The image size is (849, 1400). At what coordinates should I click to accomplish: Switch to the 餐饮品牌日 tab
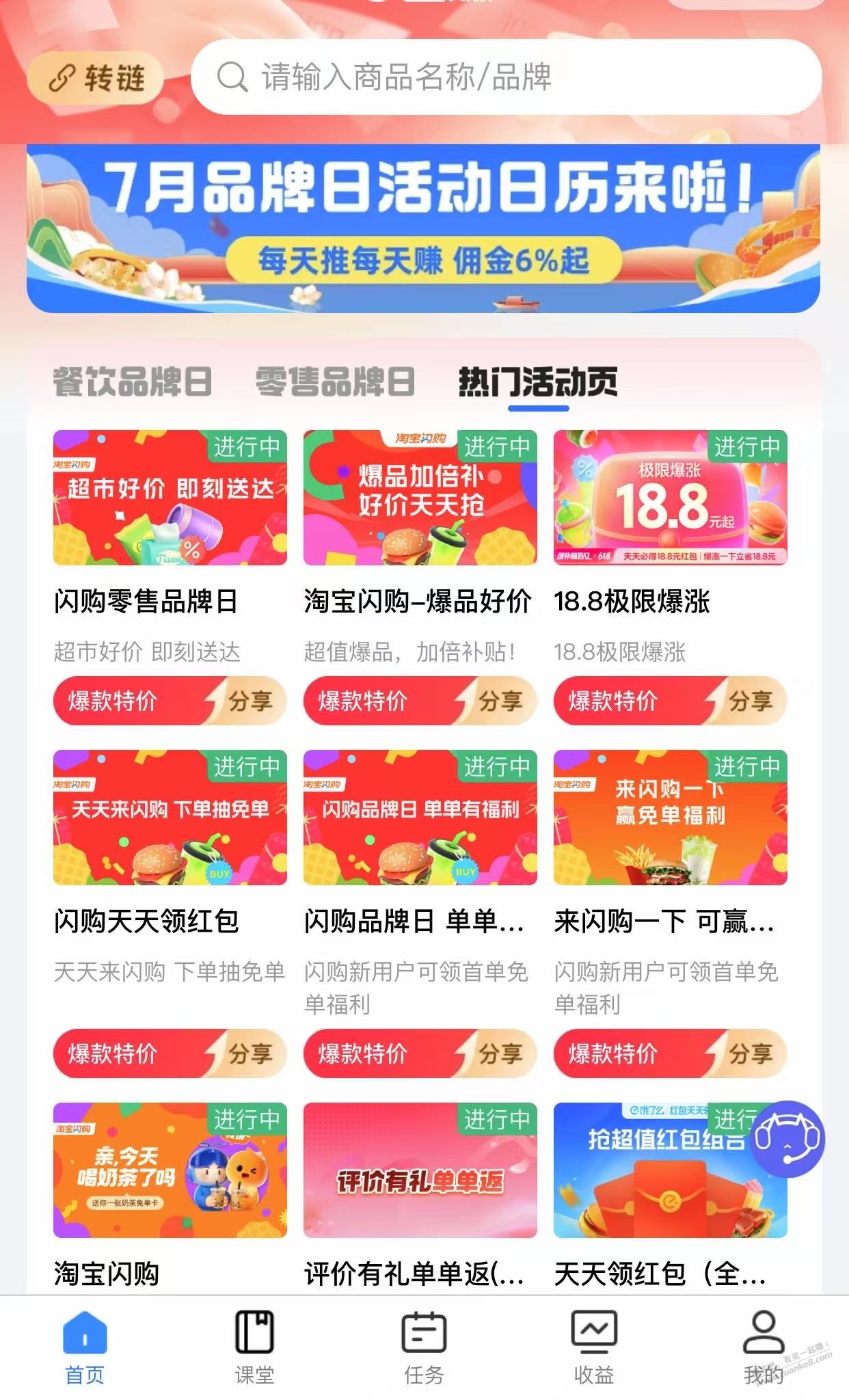(133, 381)
